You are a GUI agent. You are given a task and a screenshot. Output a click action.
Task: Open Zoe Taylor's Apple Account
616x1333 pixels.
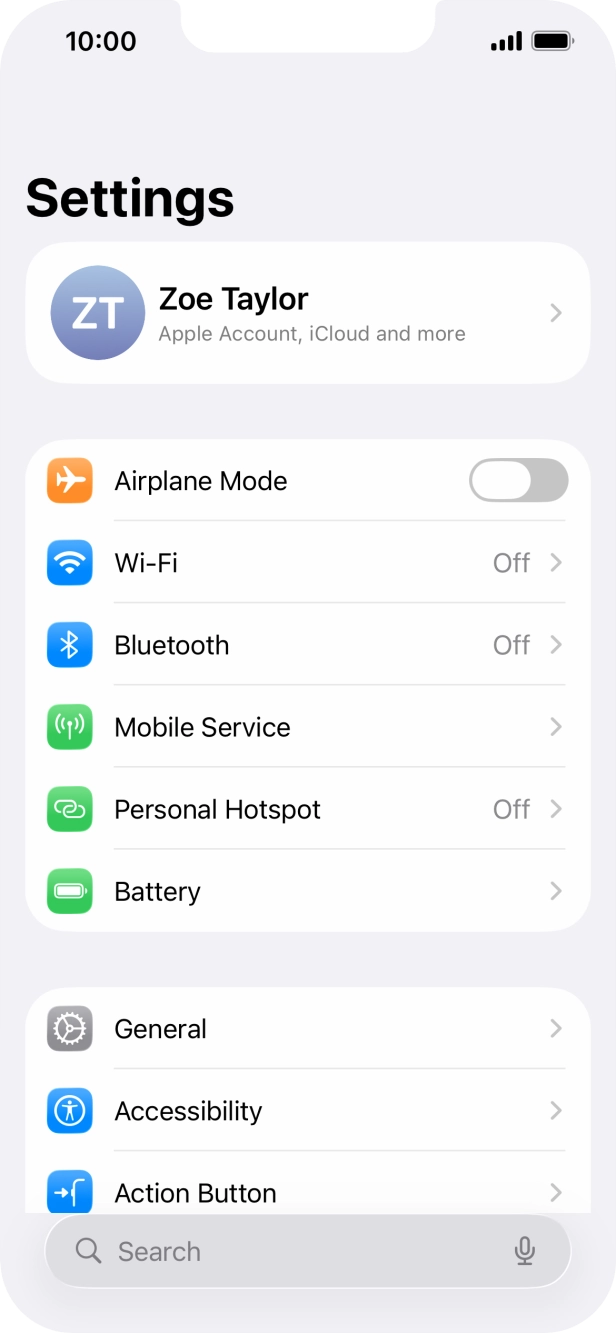pos(307,313)
